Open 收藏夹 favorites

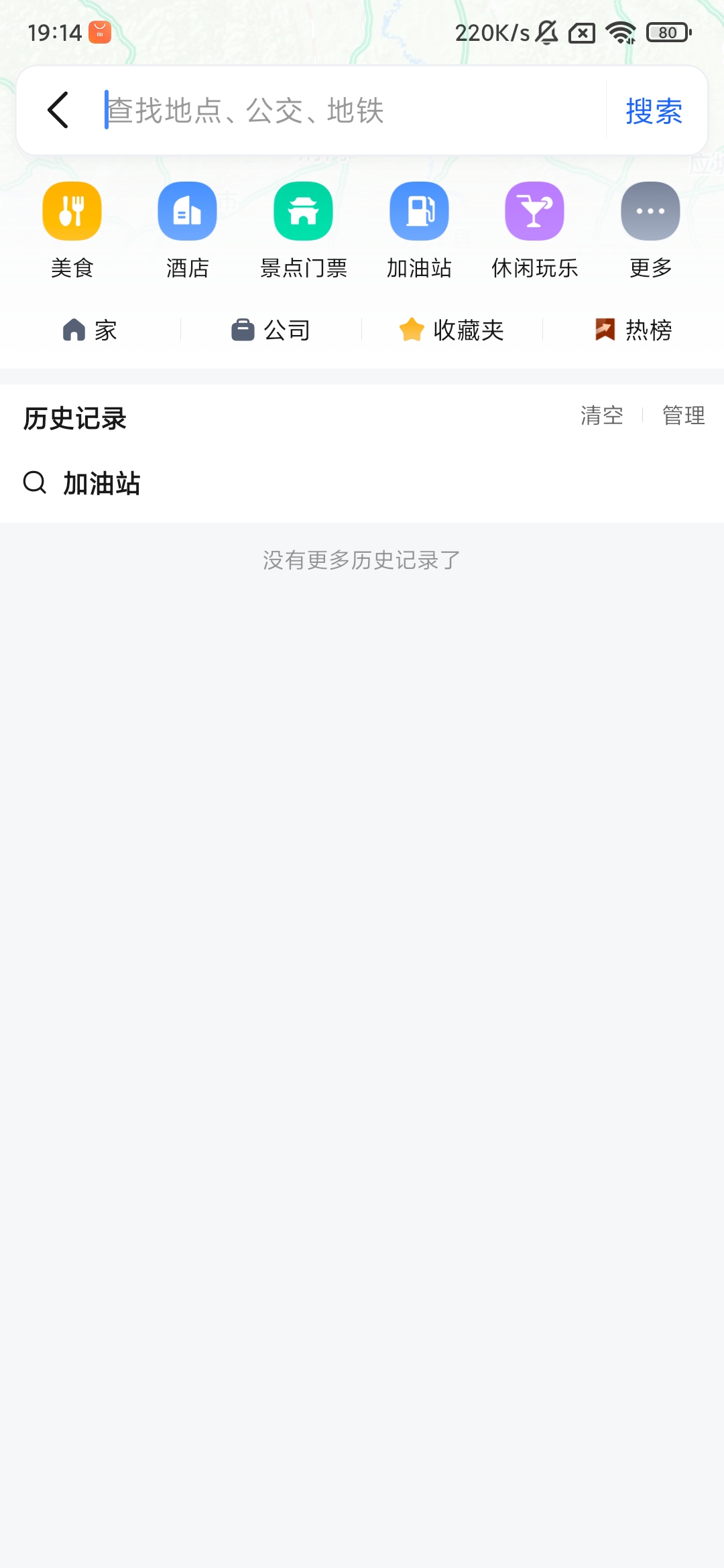452,330
